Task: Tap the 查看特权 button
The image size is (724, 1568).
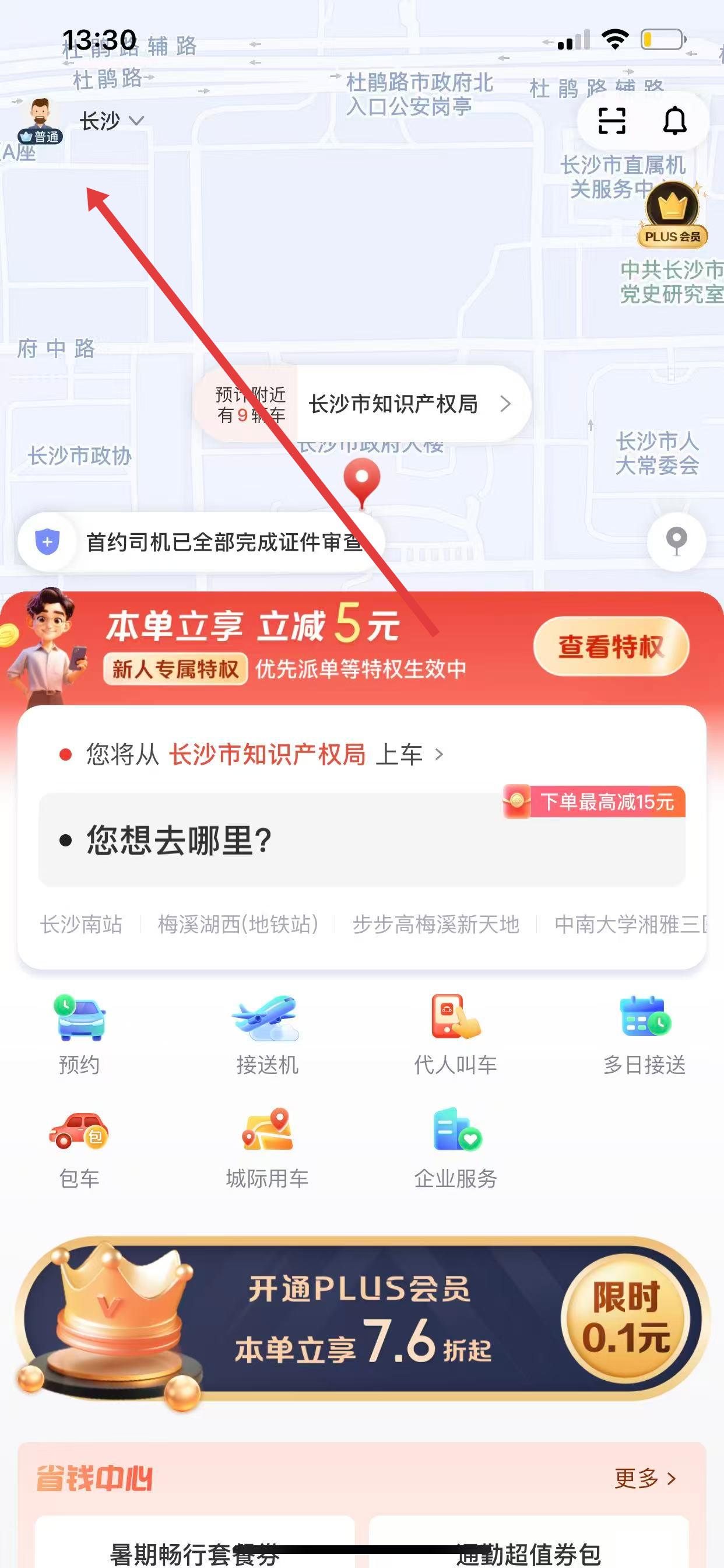Action: [610, 646]
